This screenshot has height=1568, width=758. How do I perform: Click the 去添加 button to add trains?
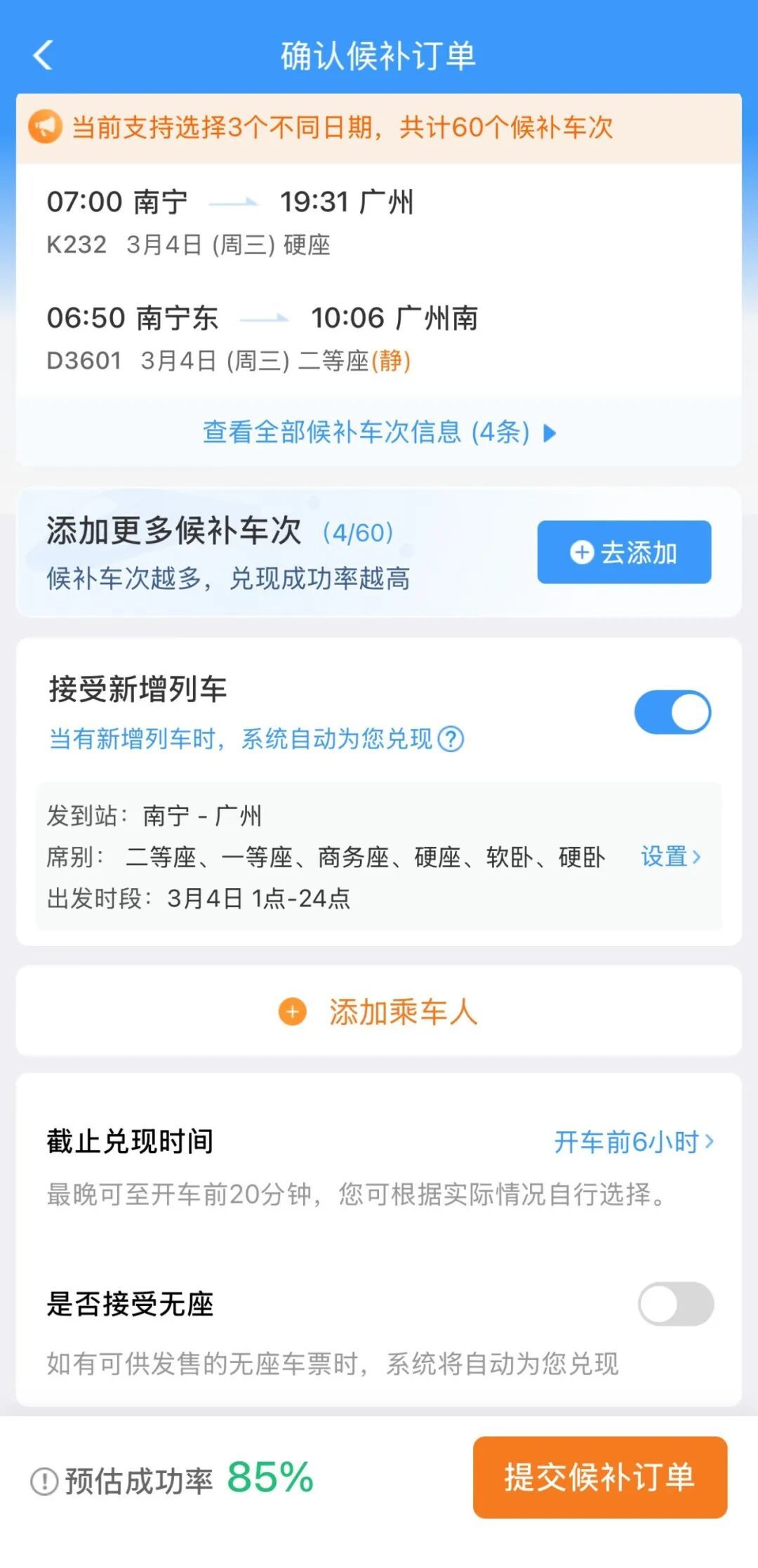click(623, 553)
